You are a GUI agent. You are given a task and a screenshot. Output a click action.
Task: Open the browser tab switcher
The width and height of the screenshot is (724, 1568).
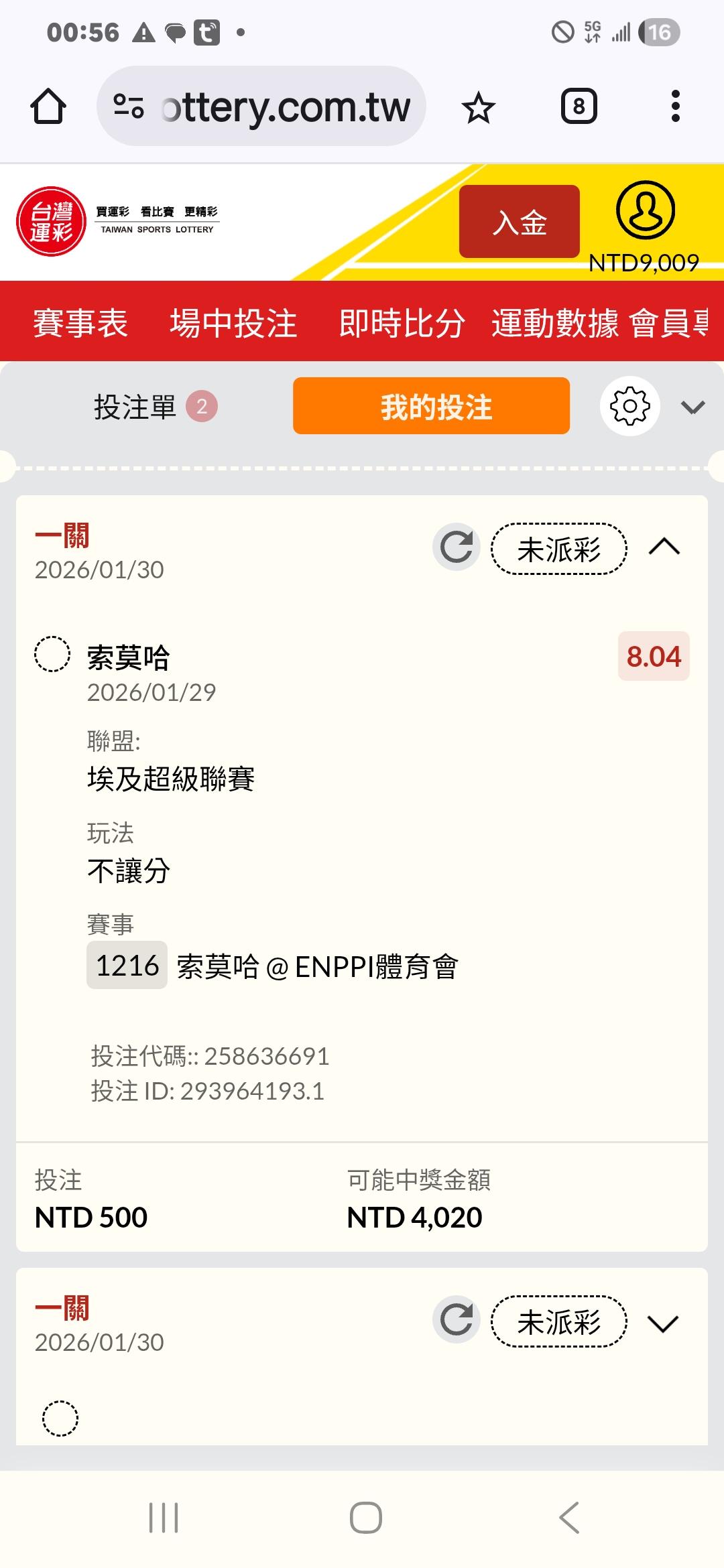579,107
